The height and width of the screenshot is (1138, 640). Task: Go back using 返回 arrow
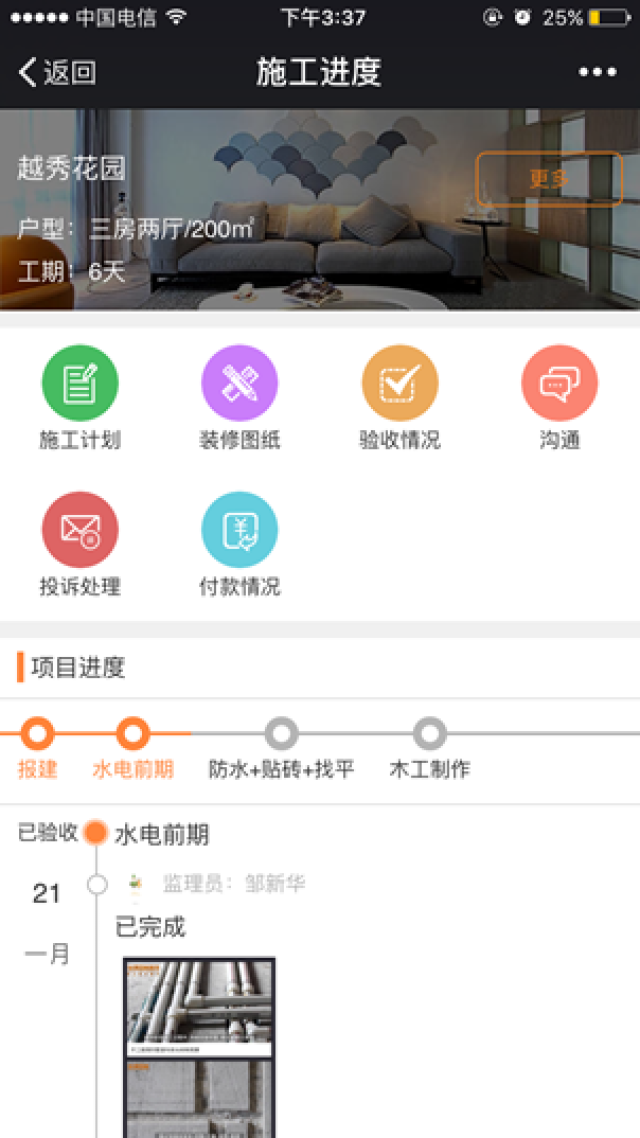coord(56,72)
